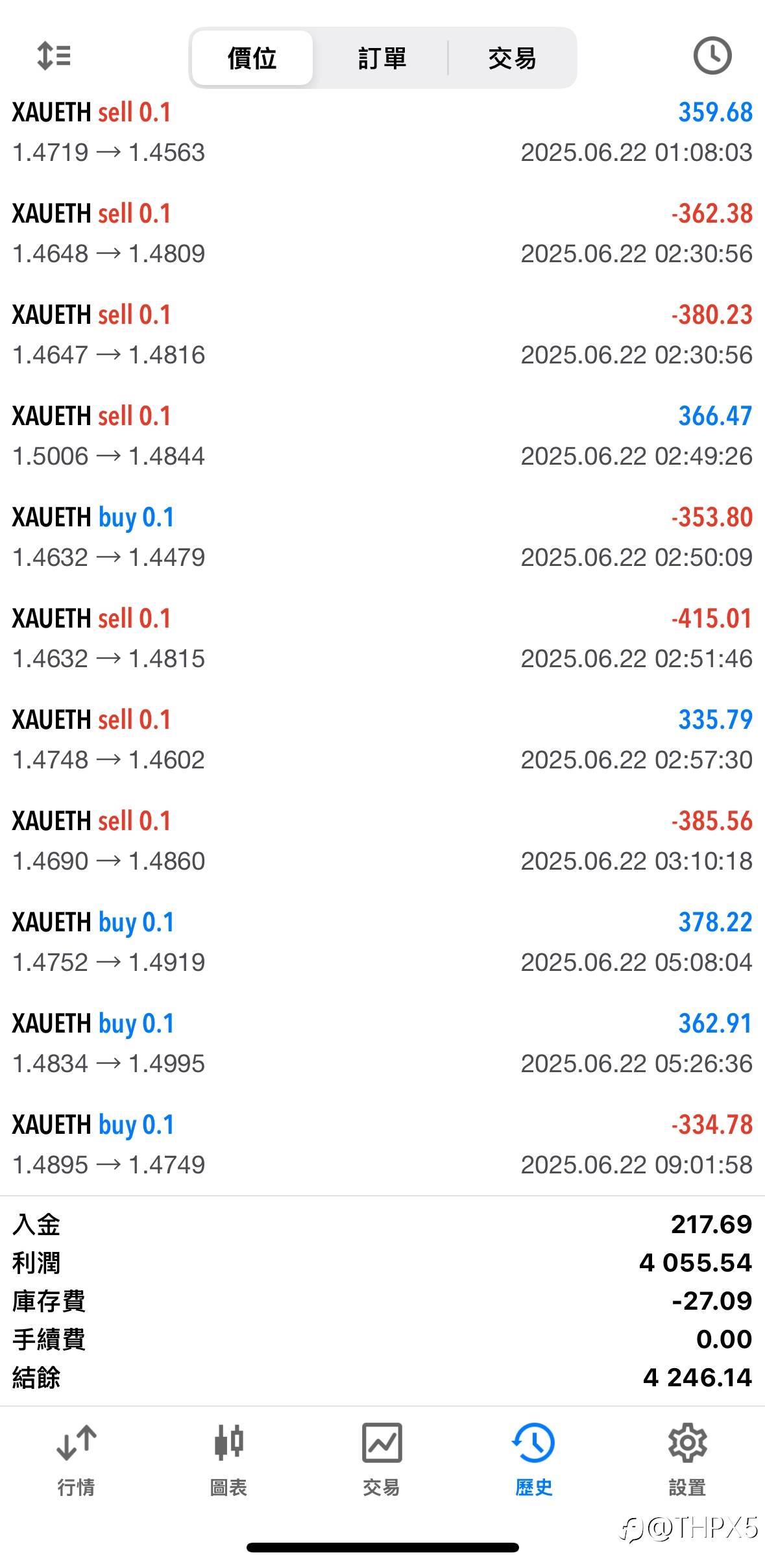The image size is (765, 1568).
Task: Switch to the 交易 segment at top
Action: [512, 58]
